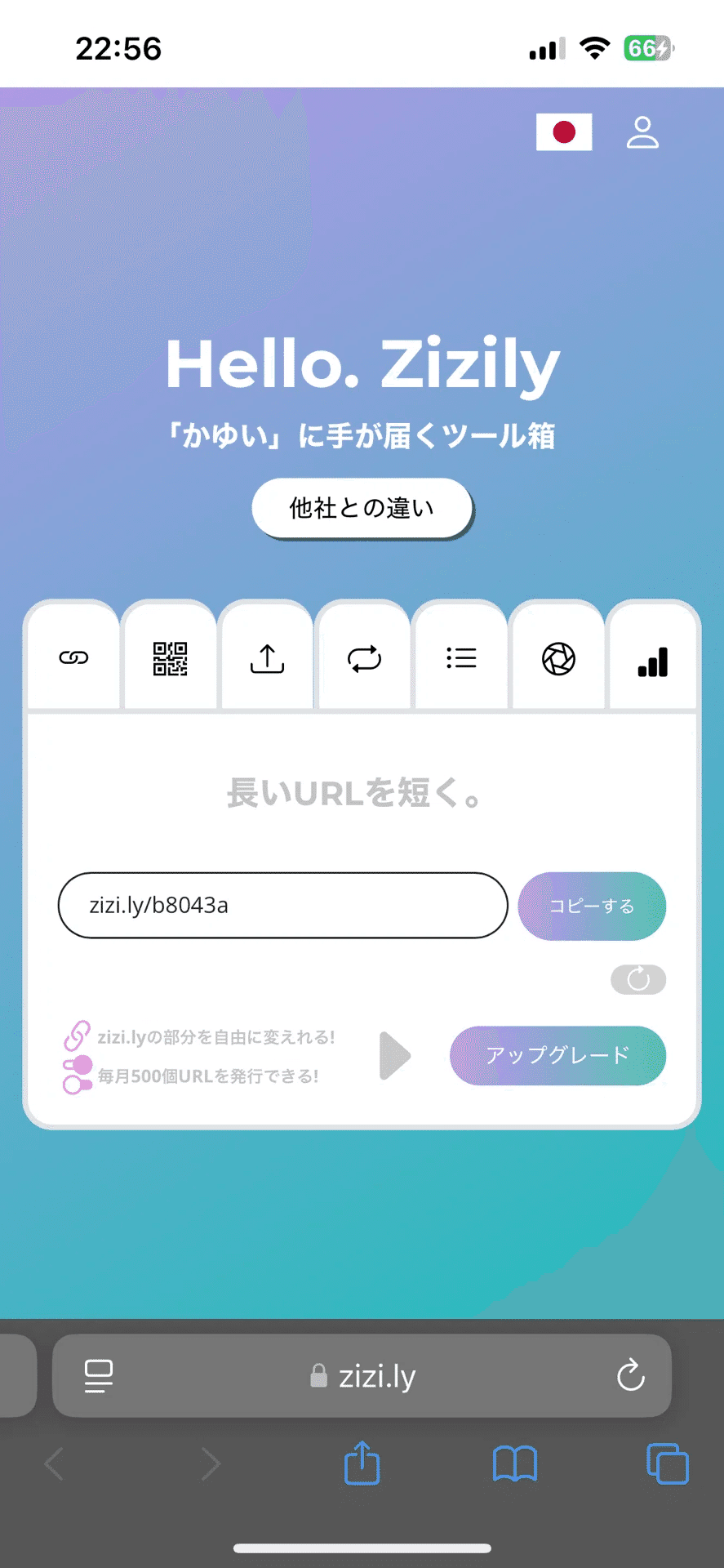Select the URL shortener link tool
The image size is (724, 1568).
[73, 657]
